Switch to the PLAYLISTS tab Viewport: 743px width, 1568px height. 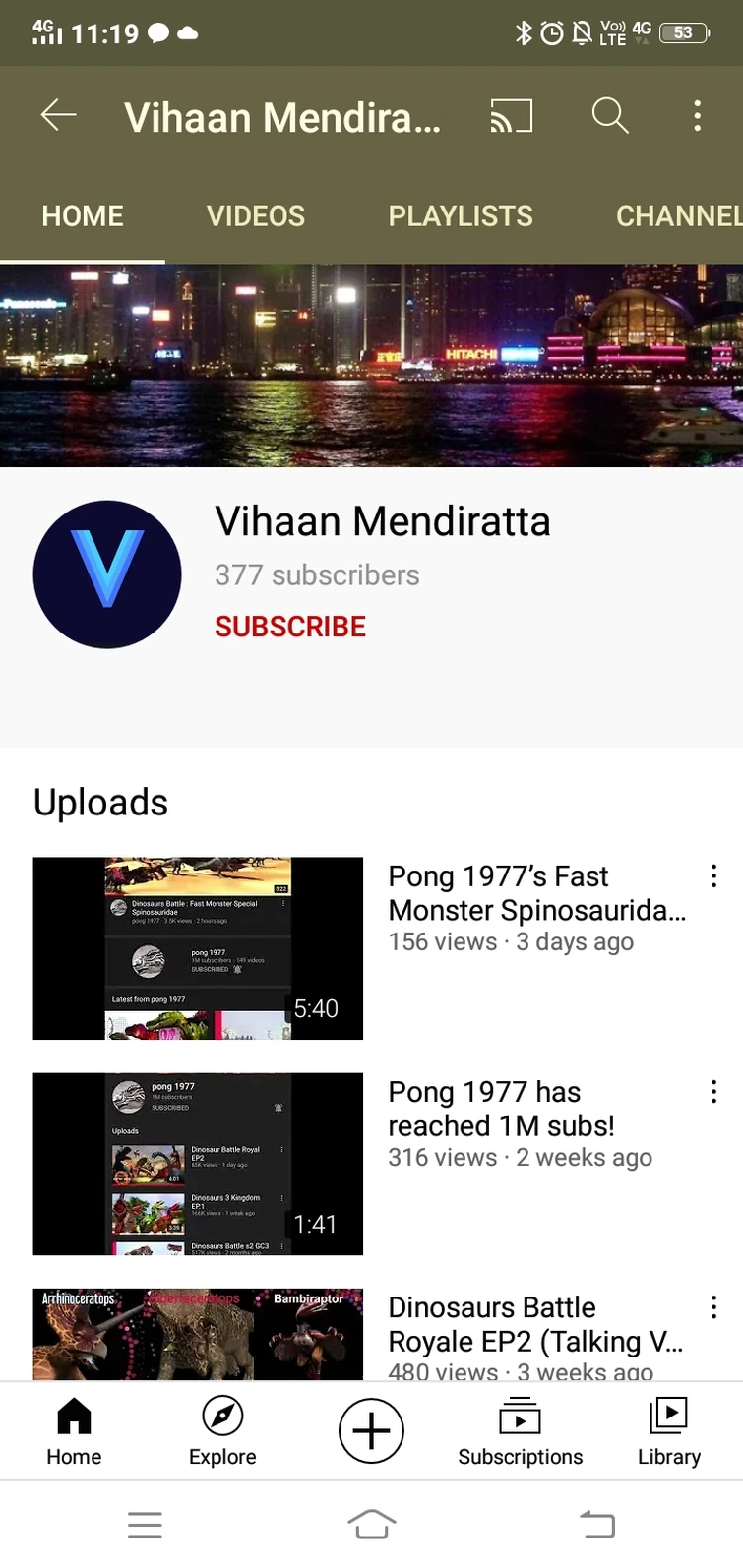click(x=461, y=215)
